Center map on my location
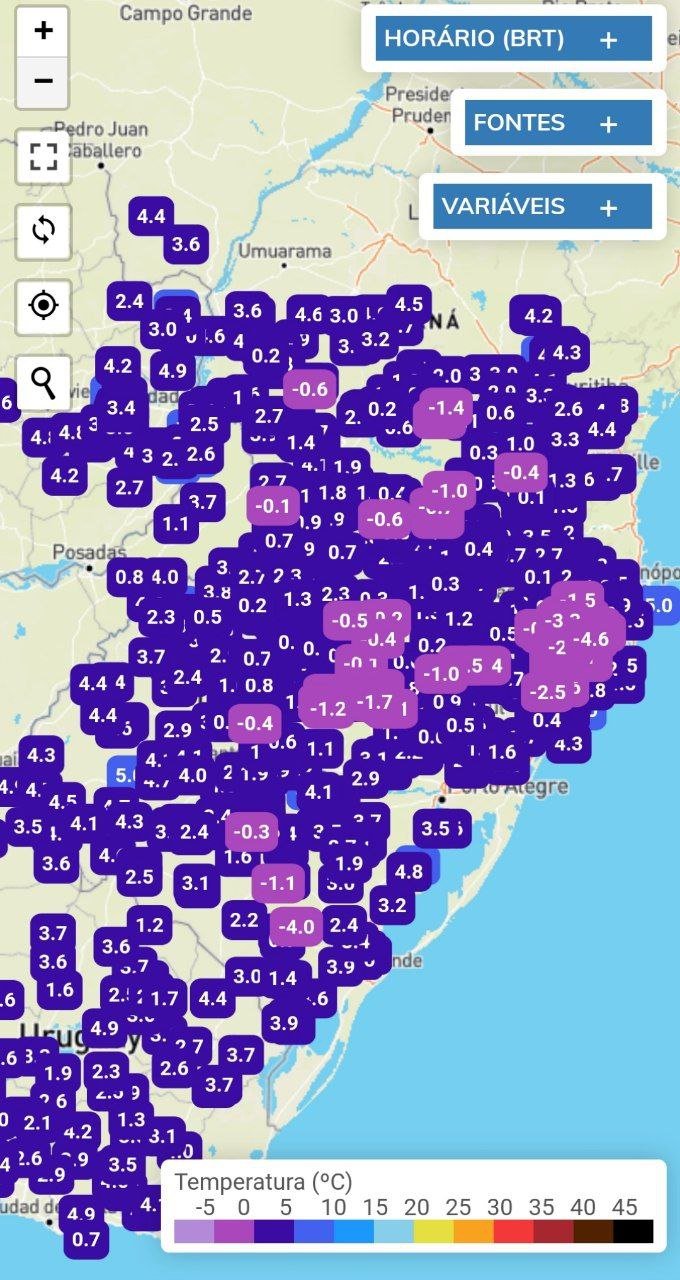 coord(43,305)
